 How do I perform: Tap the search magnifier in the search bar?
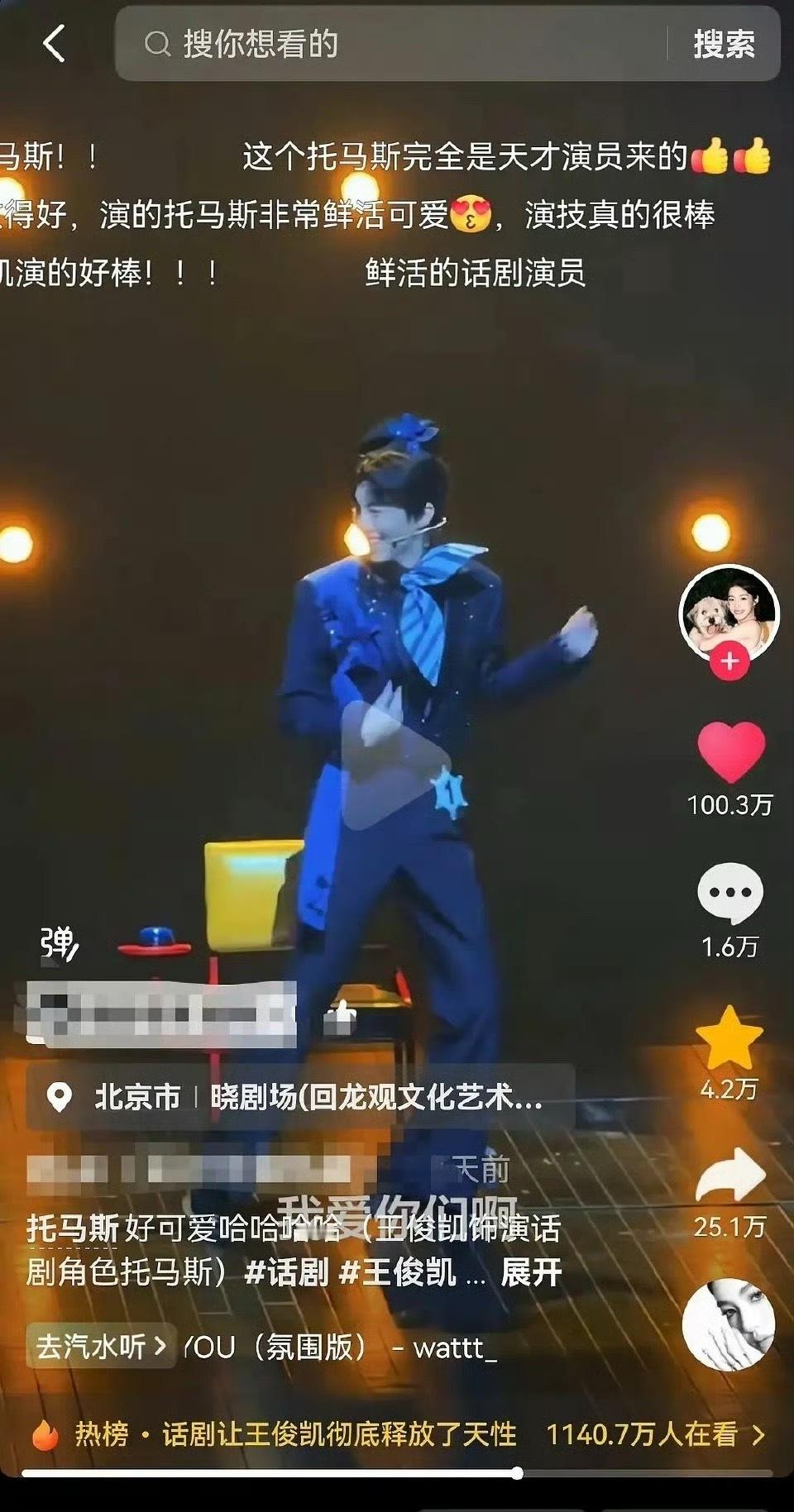tap(157, 41)
